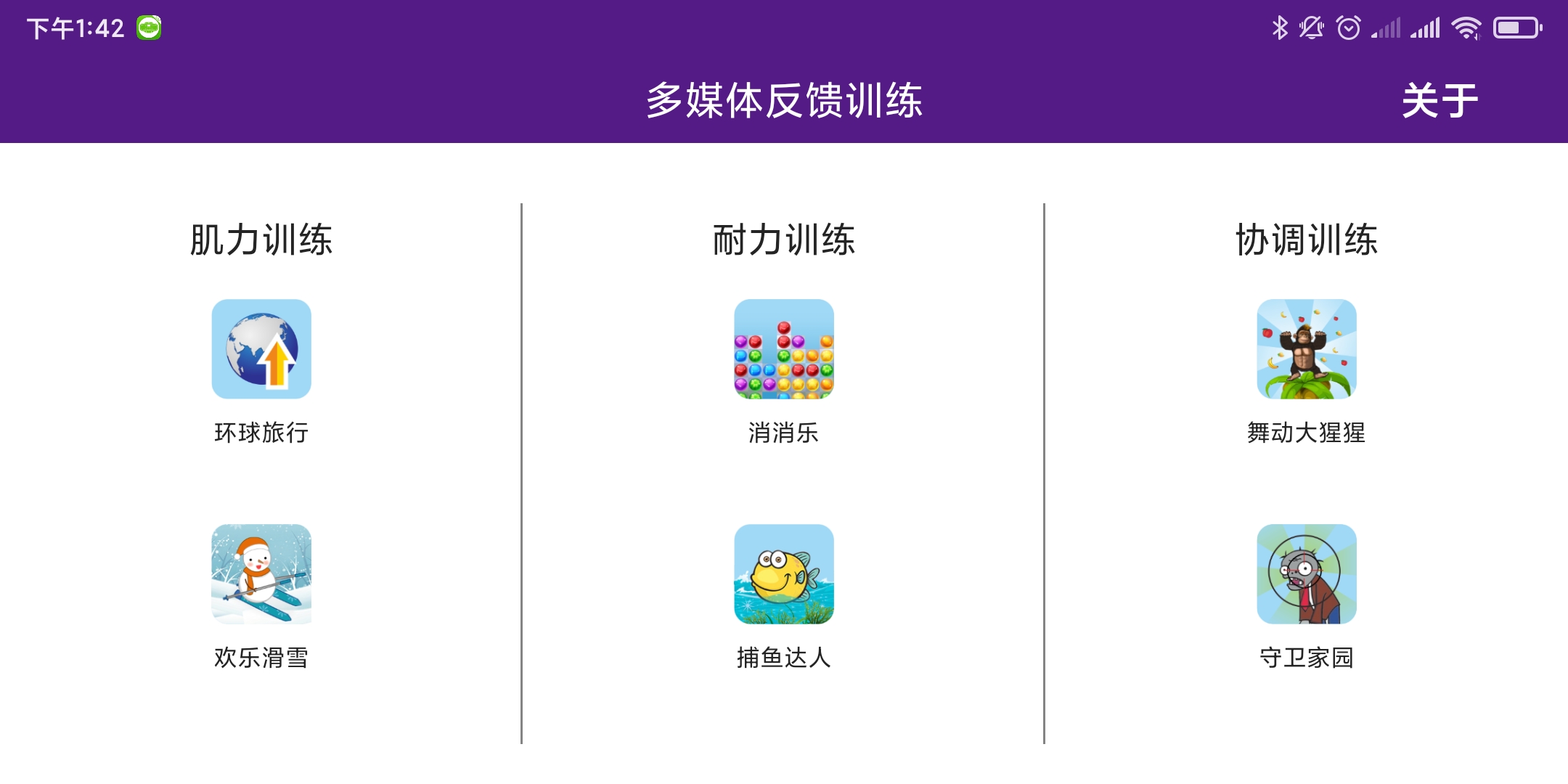The image size is (1568, 784).
Task: Select the 舞动大猩猩 gorilla game
Action: click(1307, 349)
